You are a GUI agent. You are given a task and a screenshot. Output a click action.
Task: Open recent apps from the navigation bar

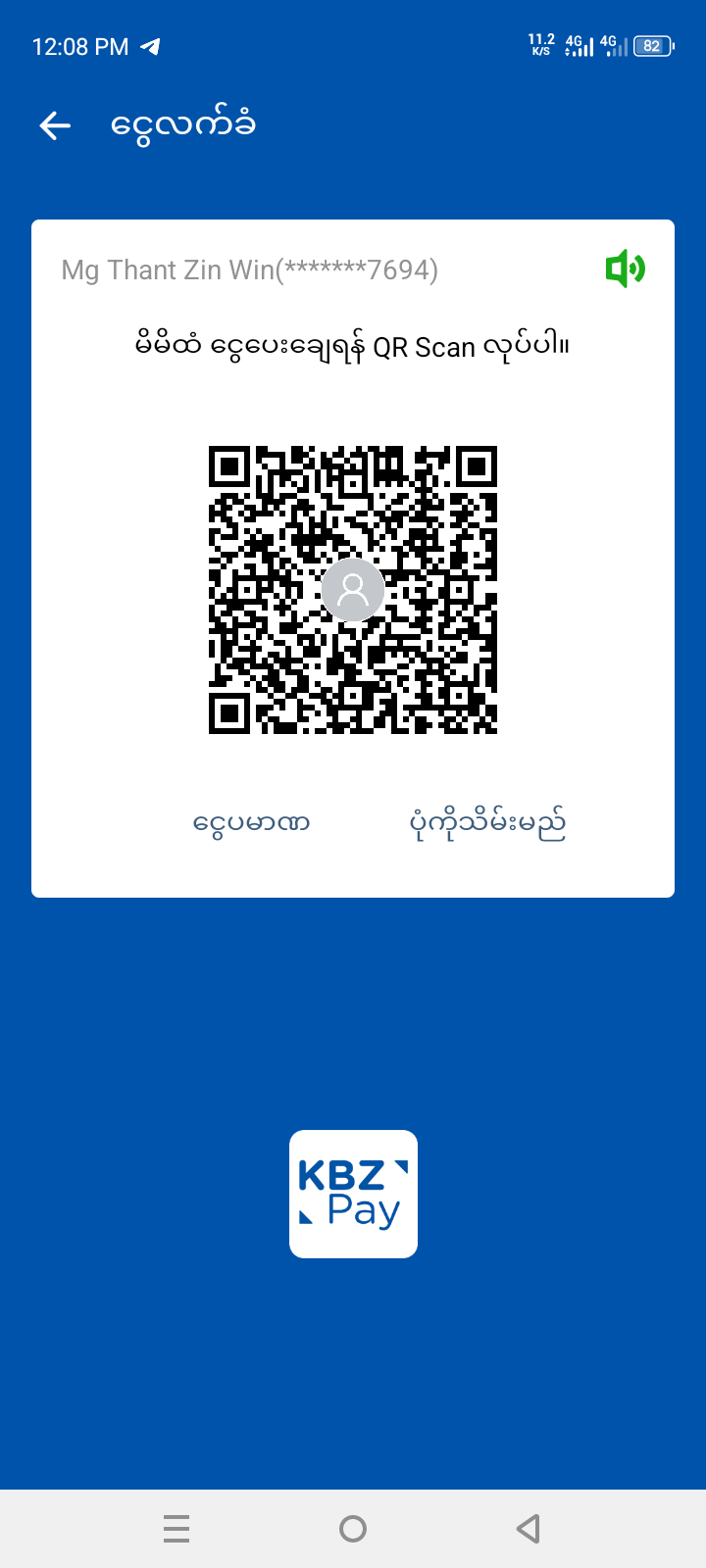point(176,1528)
